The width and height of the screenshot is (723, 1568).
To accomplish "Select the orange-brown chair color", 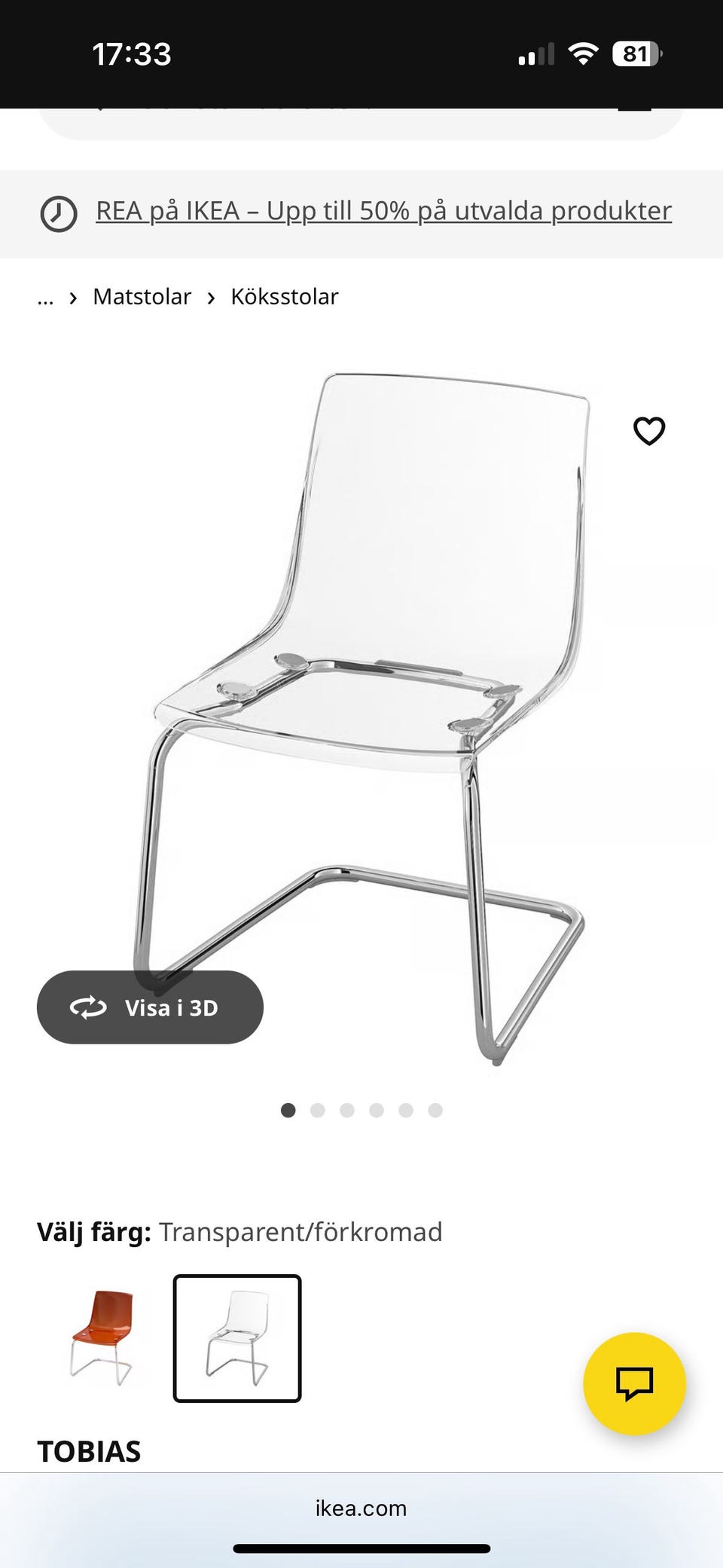I will pyautogui.click(x=102, y=1338).
